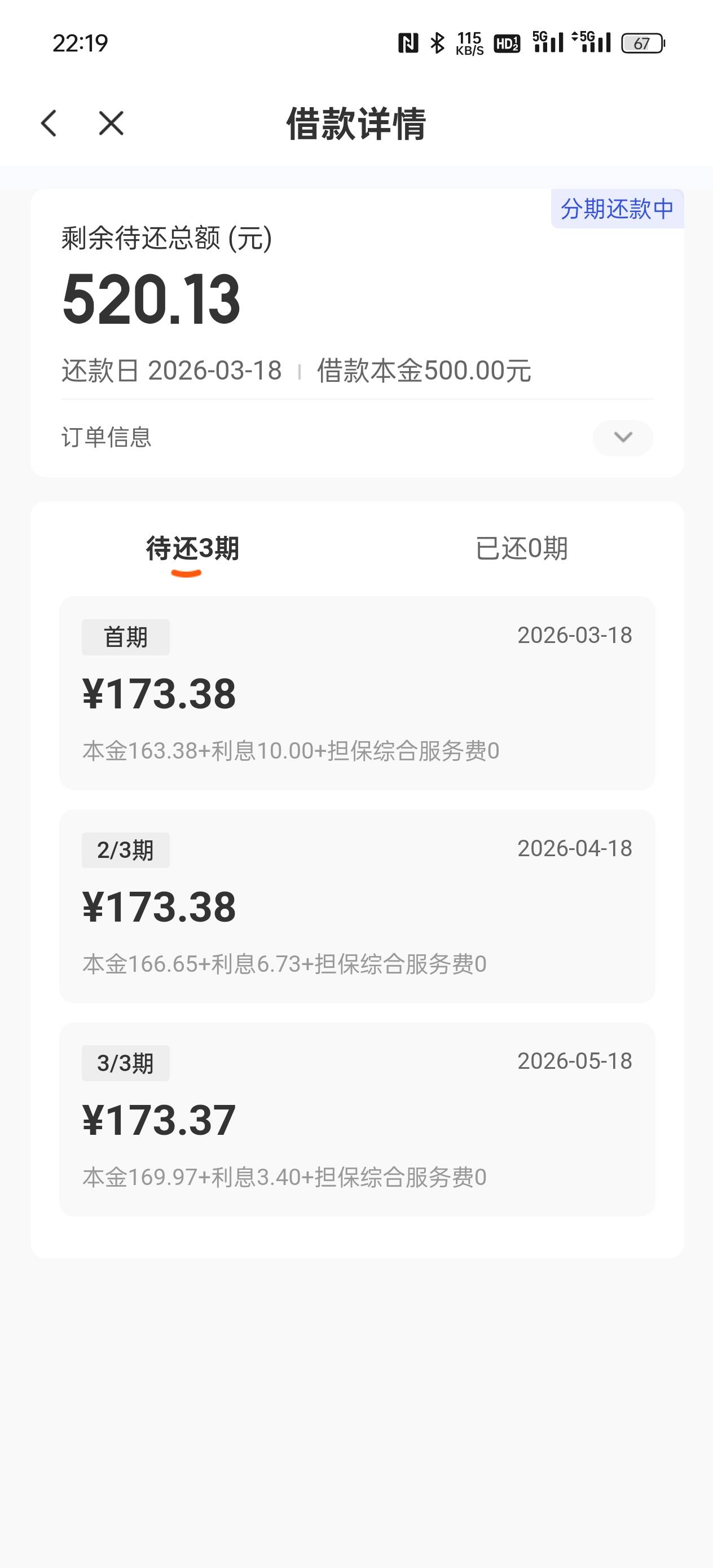Open the 3/3期 installment card
Screen dimensions: 713x1568
point(358,1119)
